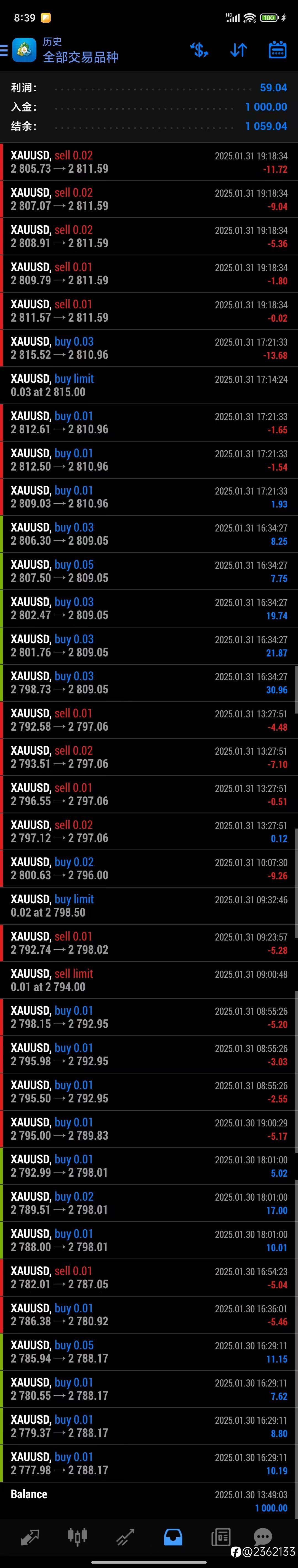The image size is (298, 1568).
Task: Expand the buy 0.05 trade with 11.15 profit
Action: pyautogui.click(x=149, y=1351)
